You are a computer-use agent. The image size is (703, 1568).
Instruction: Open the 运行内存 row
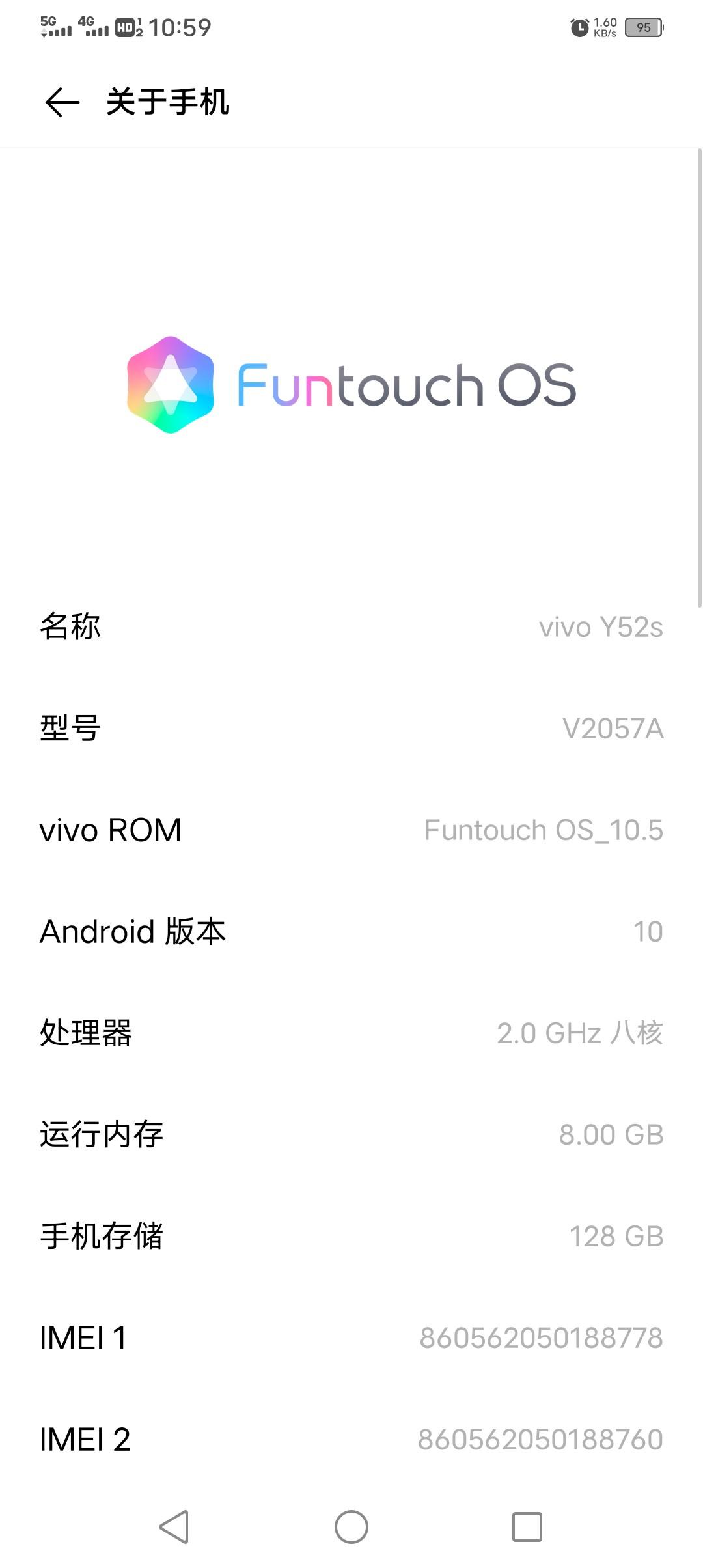click(351, 1134)
